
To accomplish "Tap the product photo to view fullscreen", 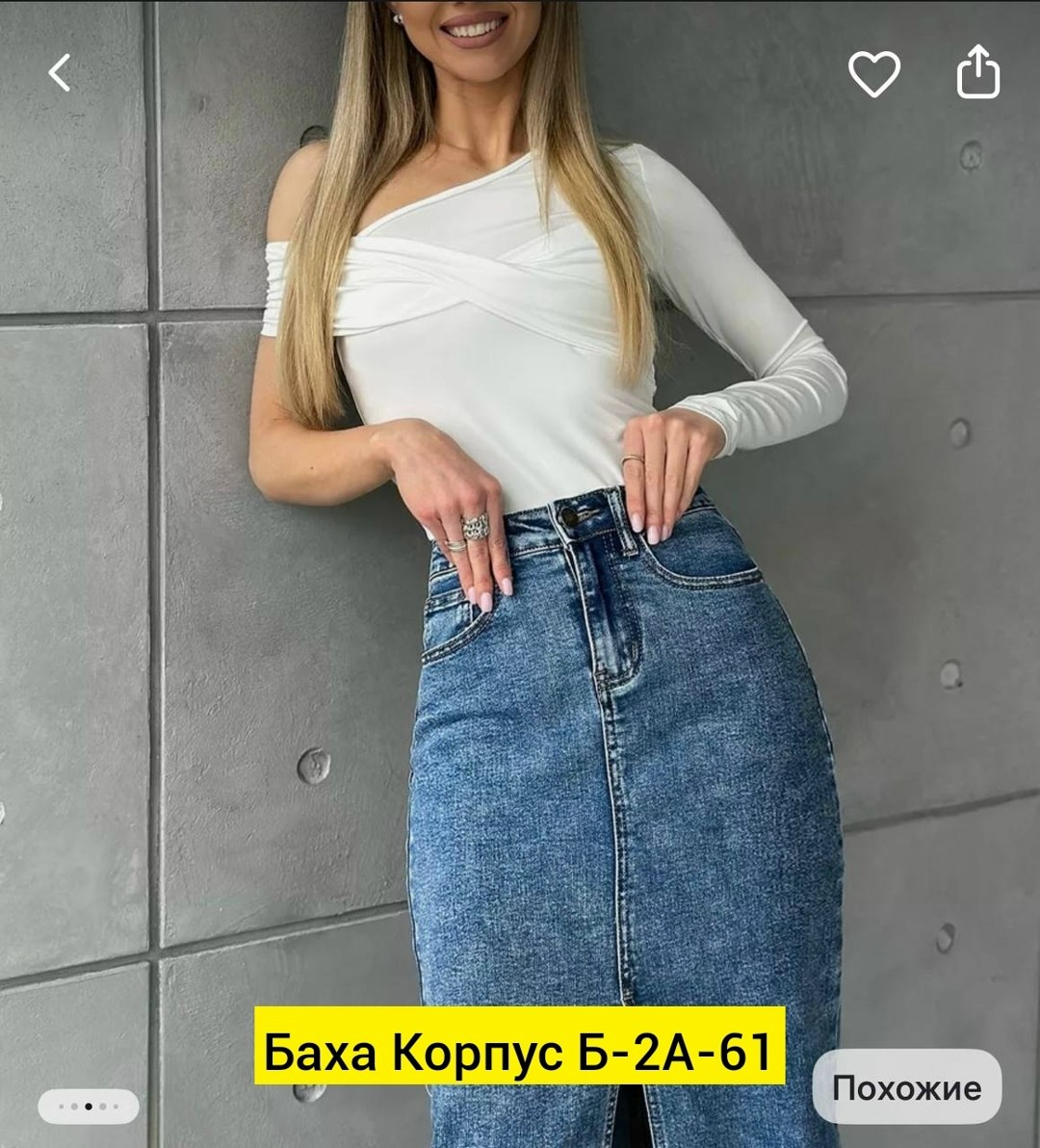I will coord(520,578).
